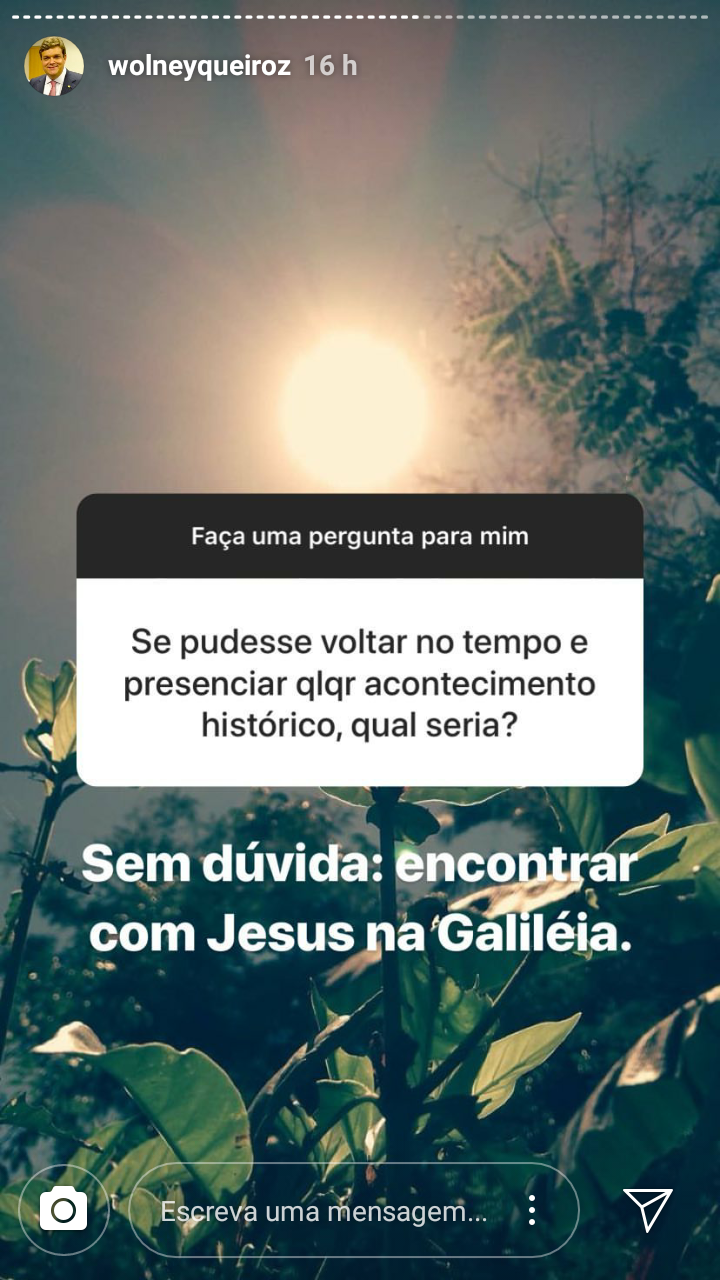Viewport: 720px width, 1280px height.
Task: Open wolneyqueiroz's profile picture
Action: (54, 67)
